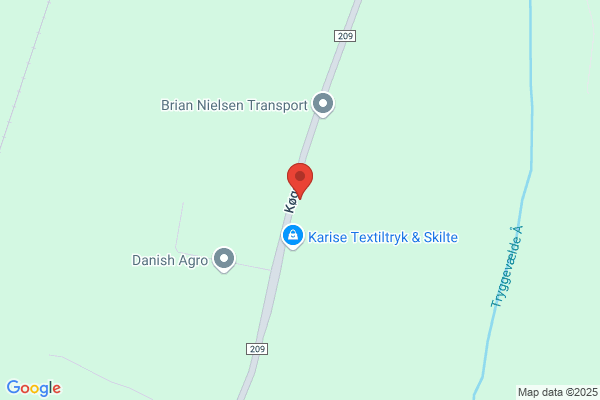Viewport: 600px width, 400px height.
Task: Select the red dropped location pin
Action: point(300,181)
